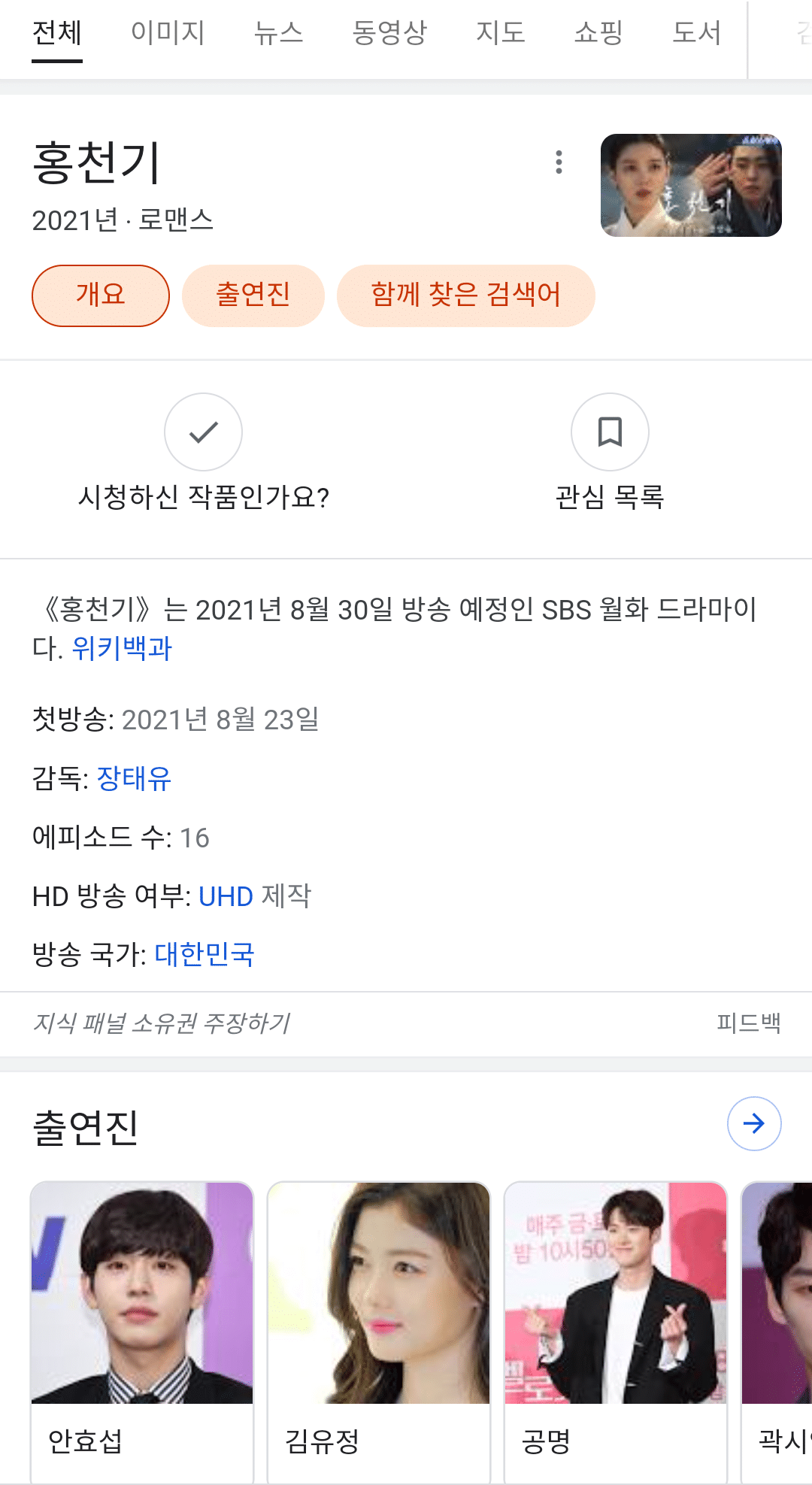The image size is (812, 1485).
Task: Open the 위키백과 link
Action: click(122, 648)
